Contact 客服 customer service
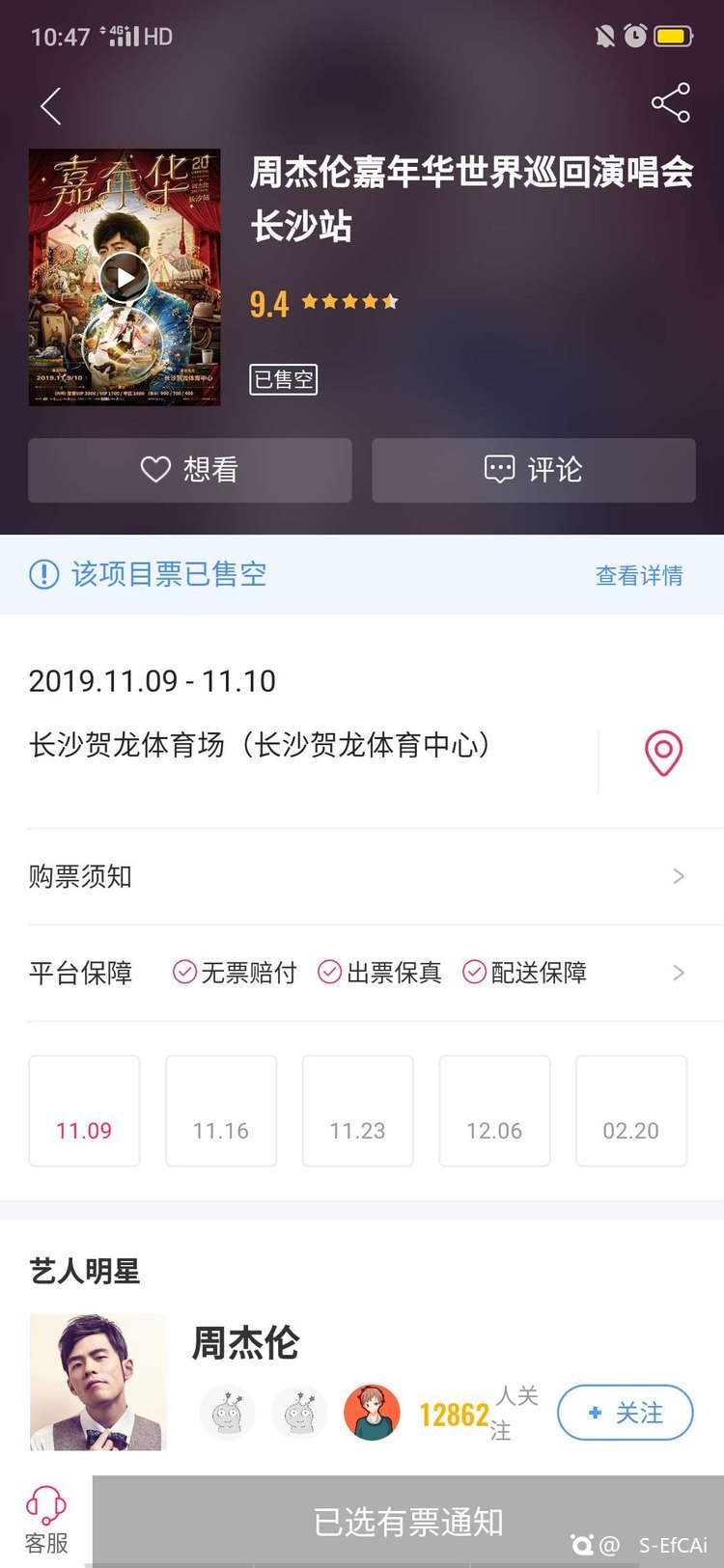 pyautogui.click(x=46, y=1520)
